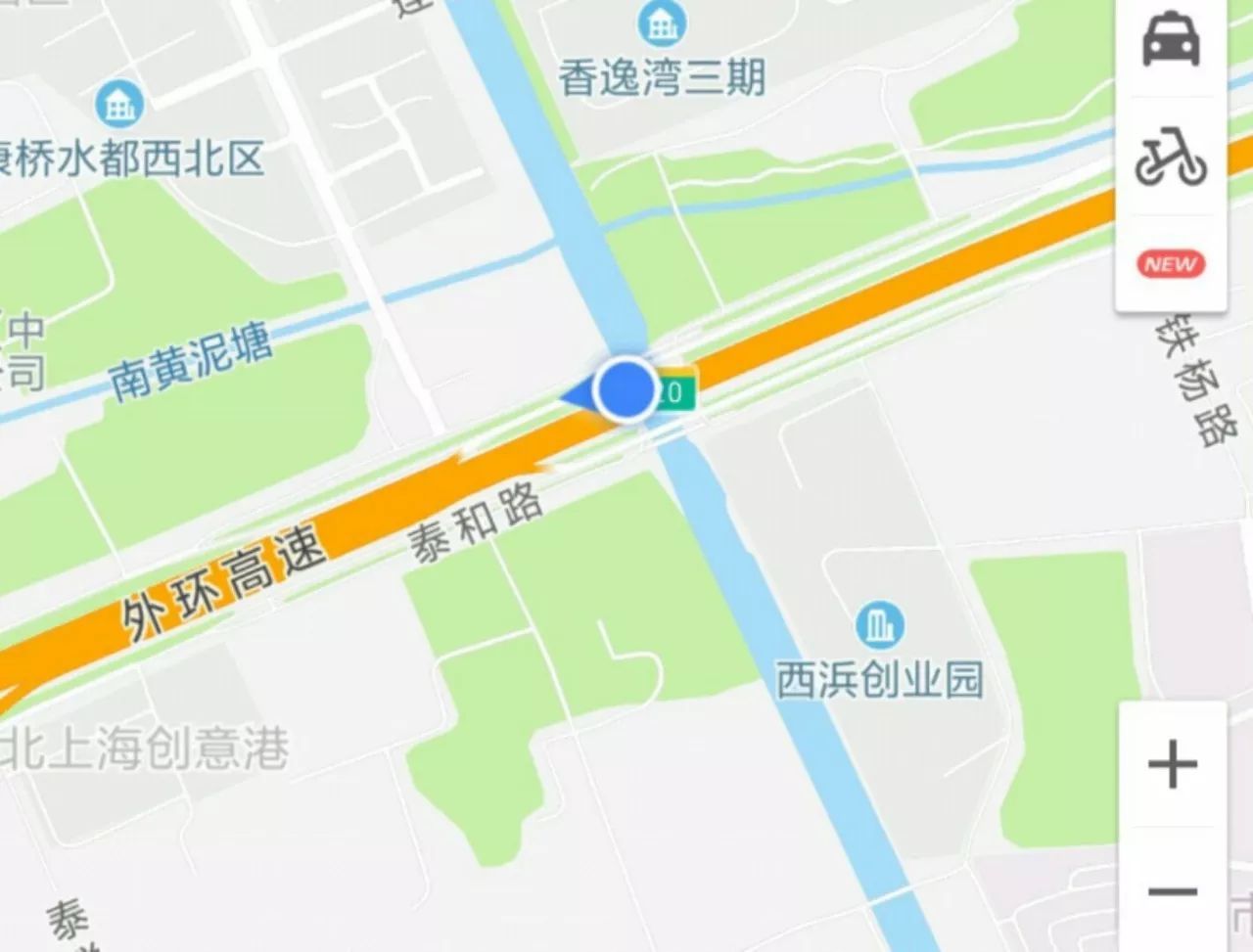Open the shared bike option
Screen dimensions: 1253x952
point(1171,159)
